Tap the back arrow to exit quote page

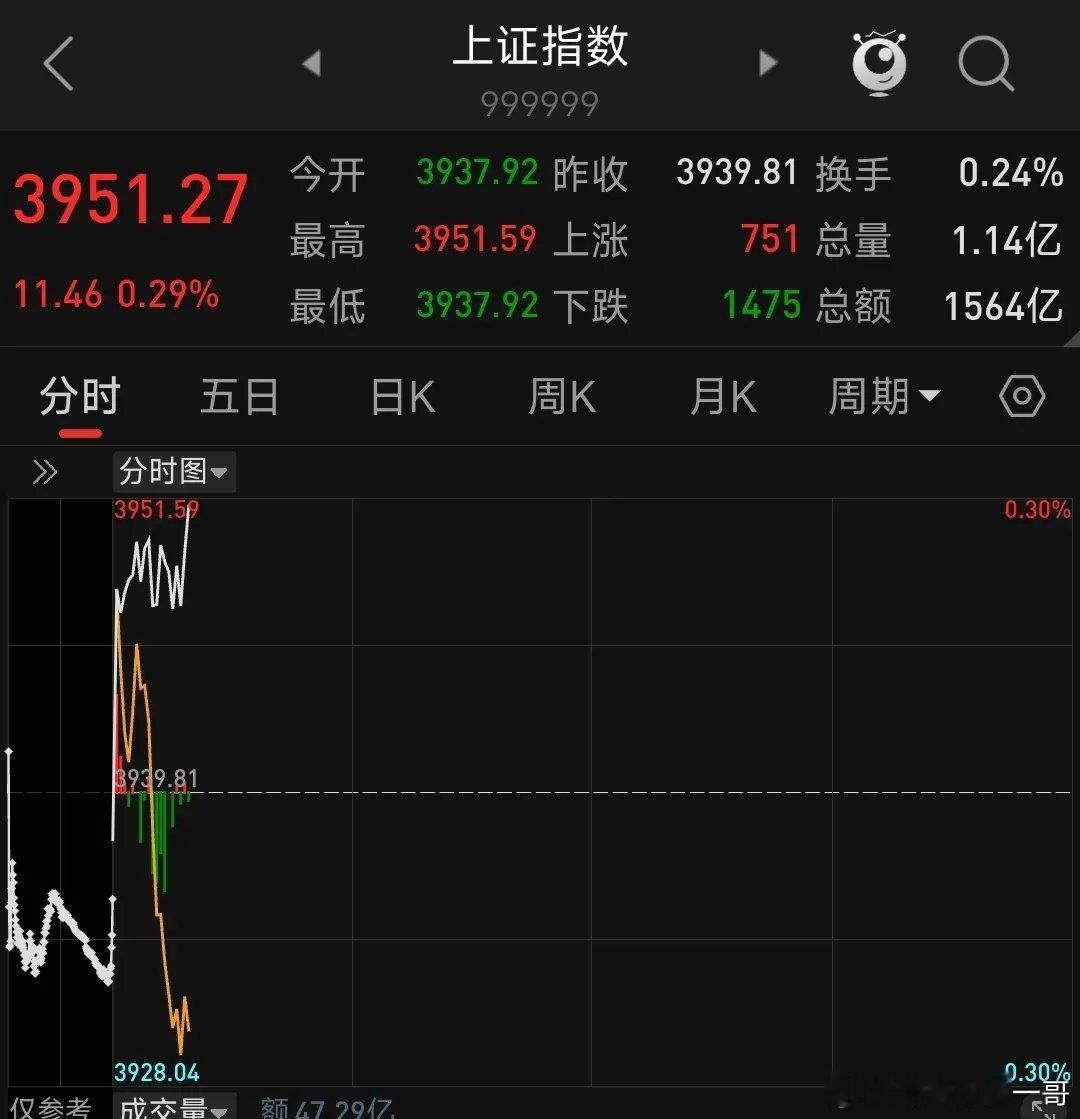[x=57, y=62]
